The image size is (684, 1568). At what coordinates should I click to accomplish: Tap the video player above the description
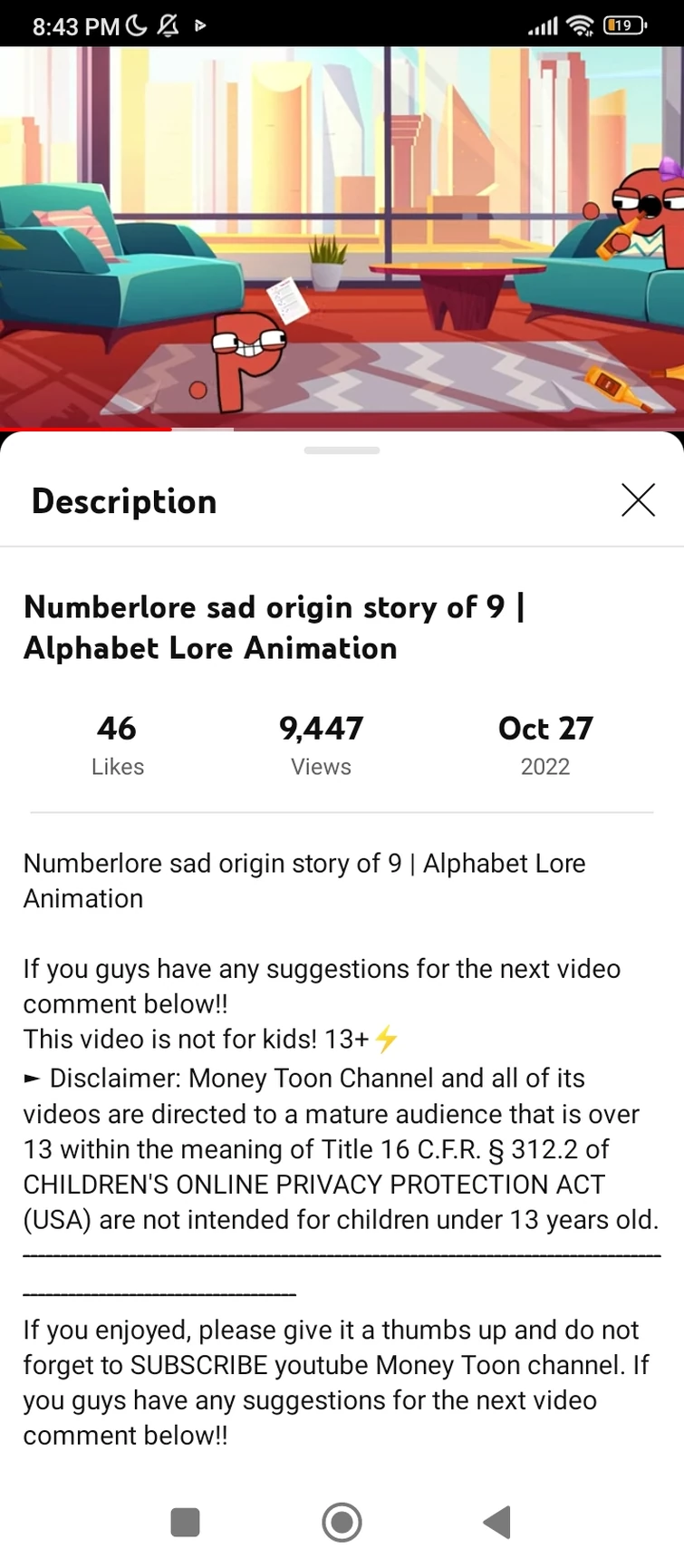[x=342, y=237]
